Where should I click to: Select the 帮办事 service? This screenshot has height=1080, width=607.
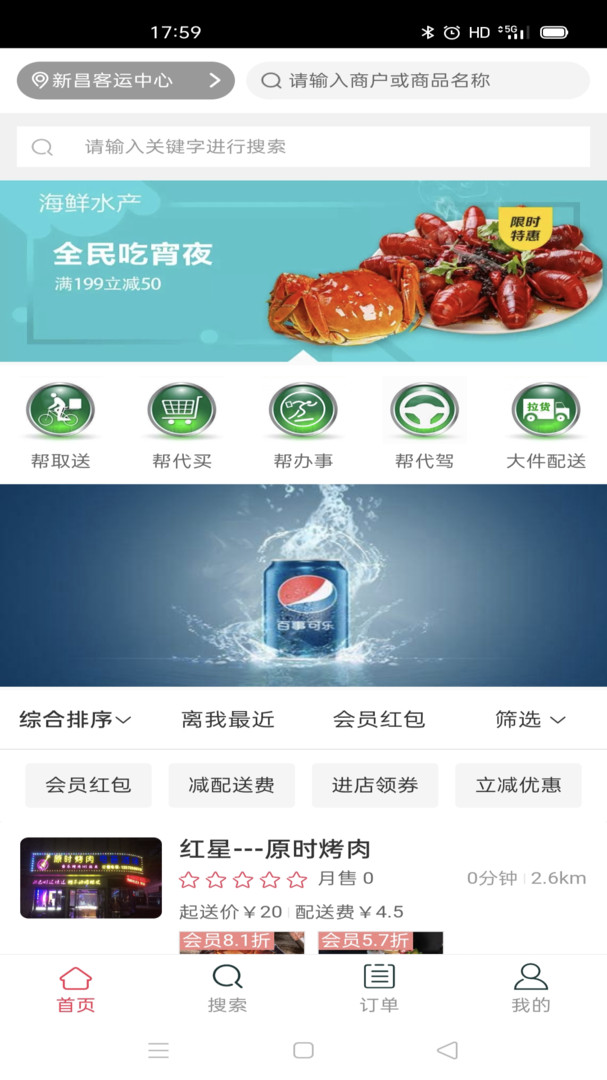point(303,426)
